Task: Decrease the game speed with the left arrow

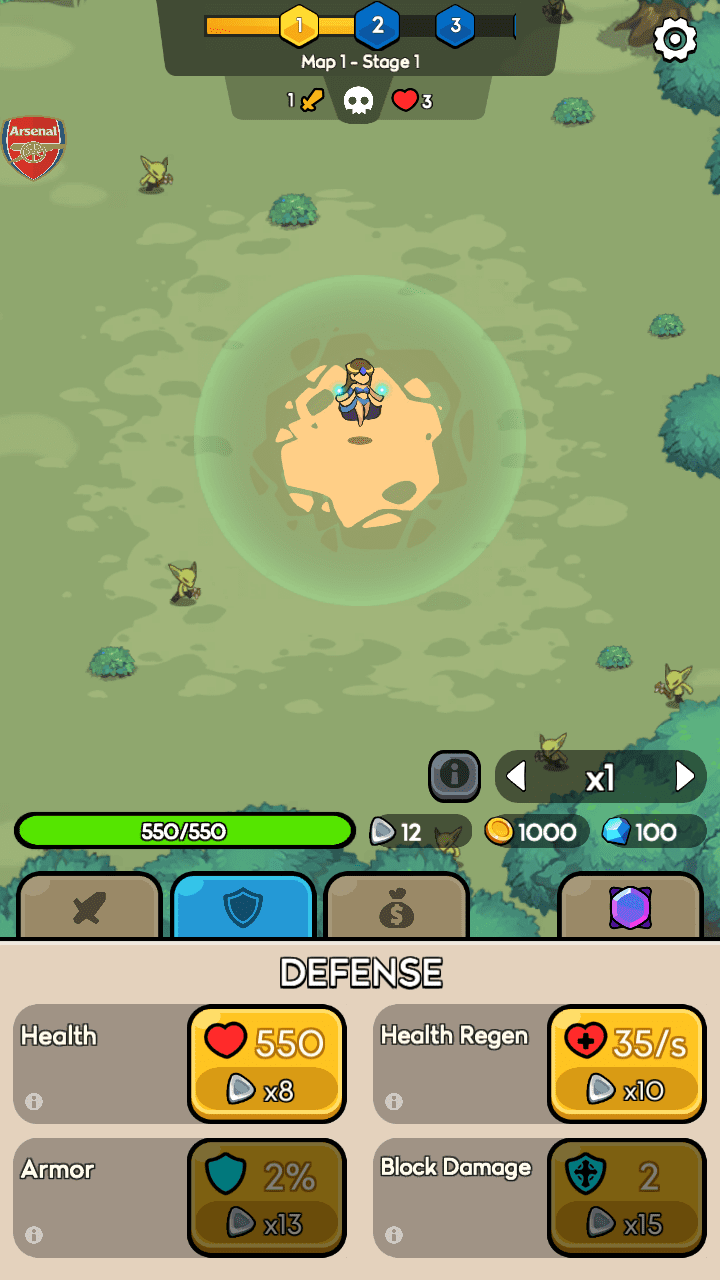Action: (x=516, y=776)
